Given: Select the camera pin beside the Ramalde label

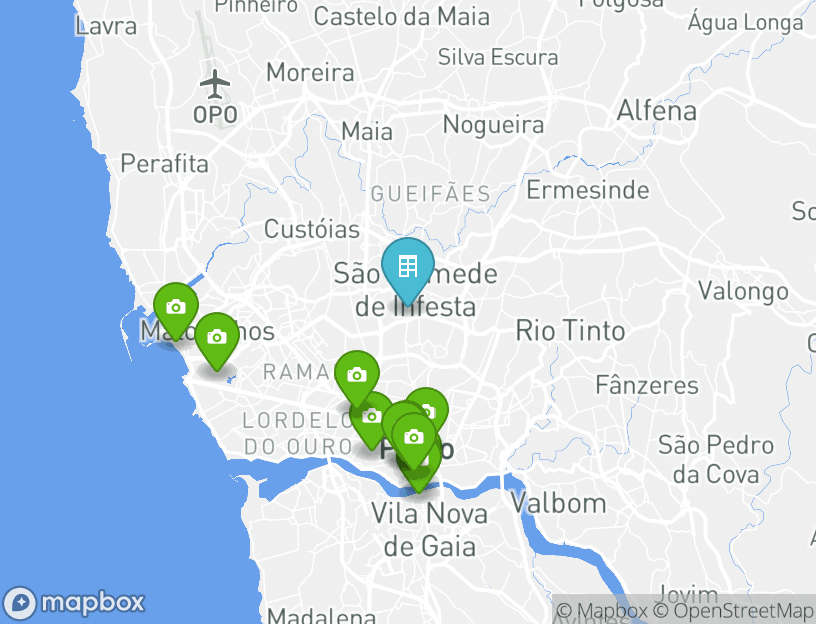Looking at the screenshot, I should point(356,376).
